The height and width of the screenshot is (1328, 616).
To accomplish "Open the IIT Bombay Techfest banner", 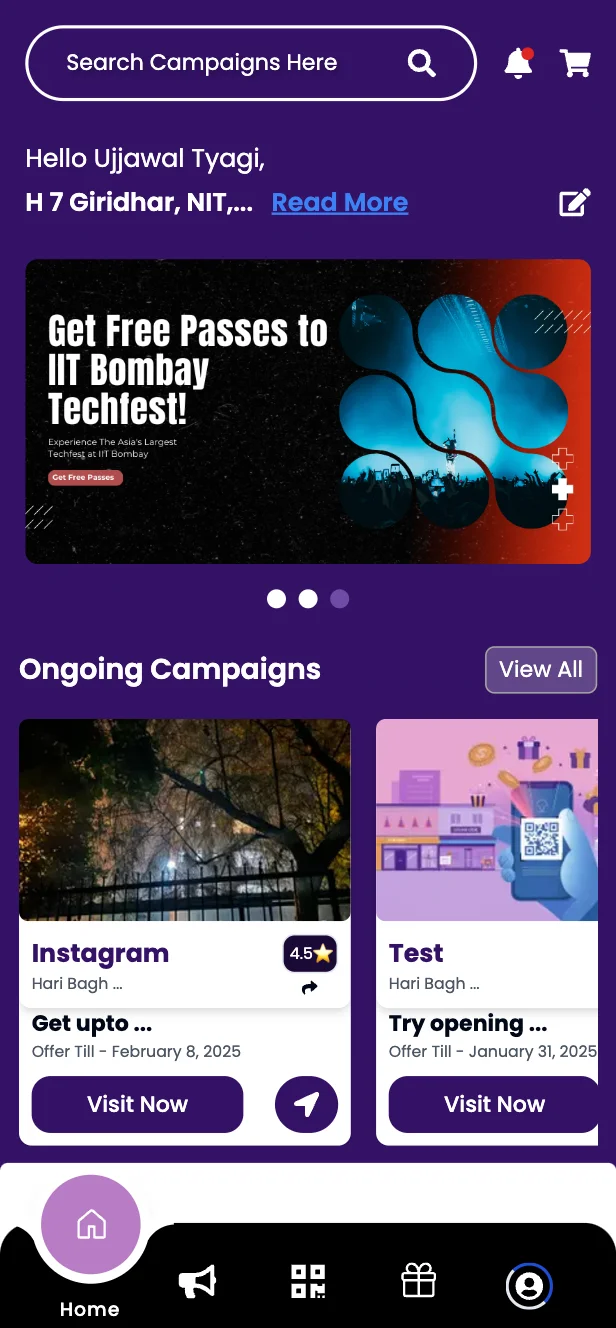I will pos(308,411).
